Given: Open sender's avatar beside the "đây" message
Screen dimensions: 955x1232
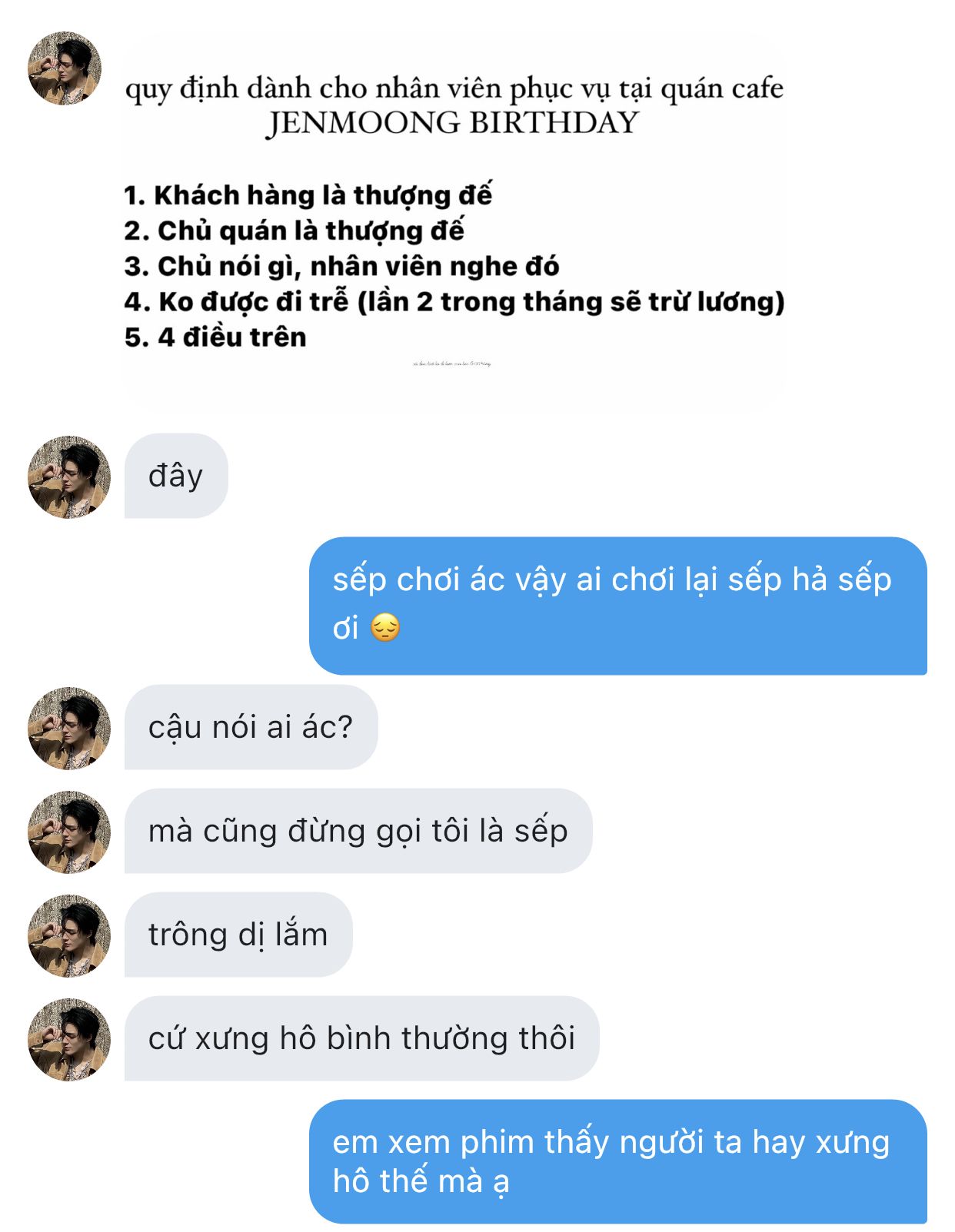Looking at the screenshot, I should 68,477.
